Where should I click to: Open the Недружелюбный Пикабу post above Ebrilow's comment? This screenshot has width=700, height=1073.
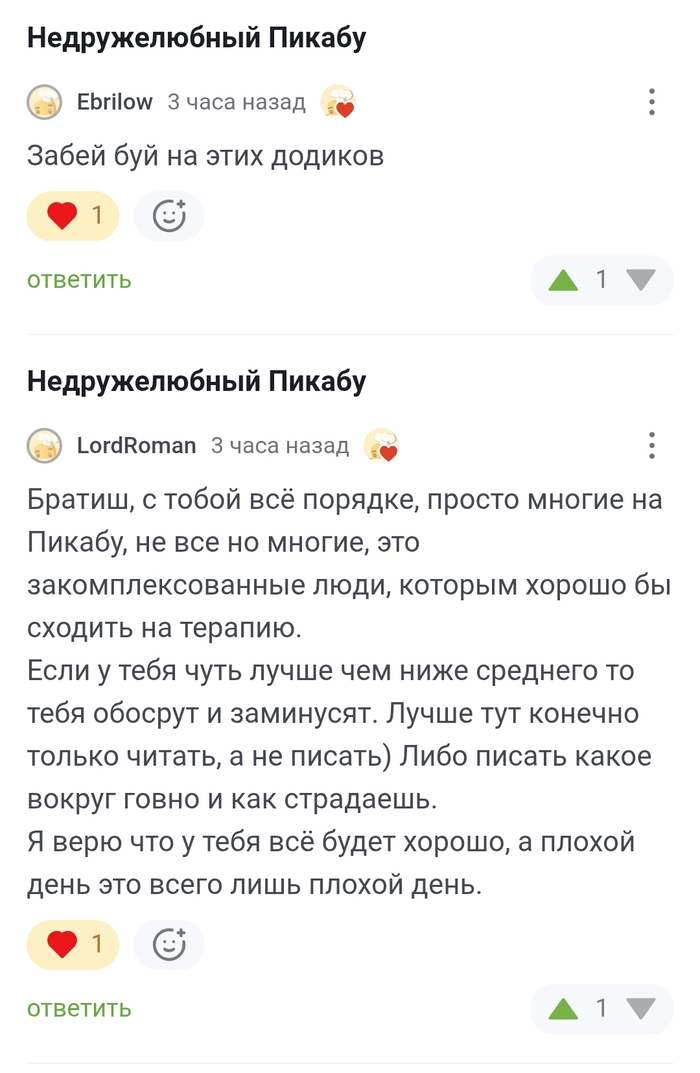[x=196, y=39]
